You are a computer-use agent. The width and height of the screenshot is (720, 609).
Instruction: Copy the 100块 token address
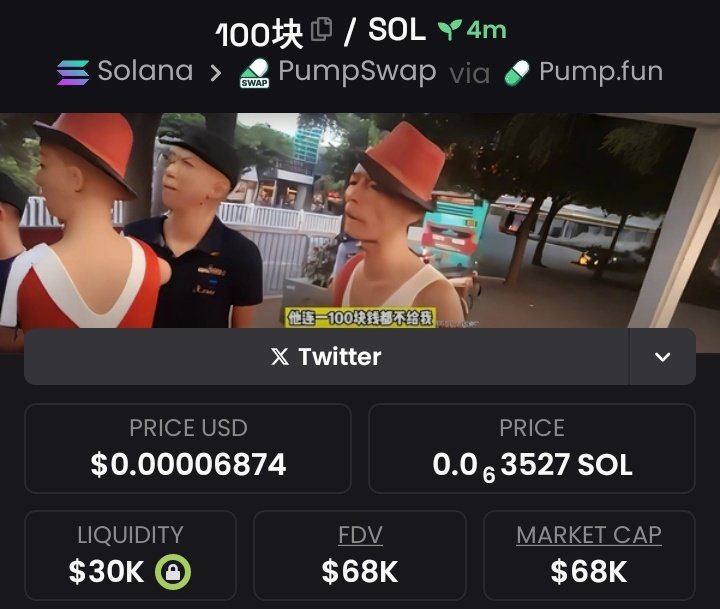coord(321,30)
